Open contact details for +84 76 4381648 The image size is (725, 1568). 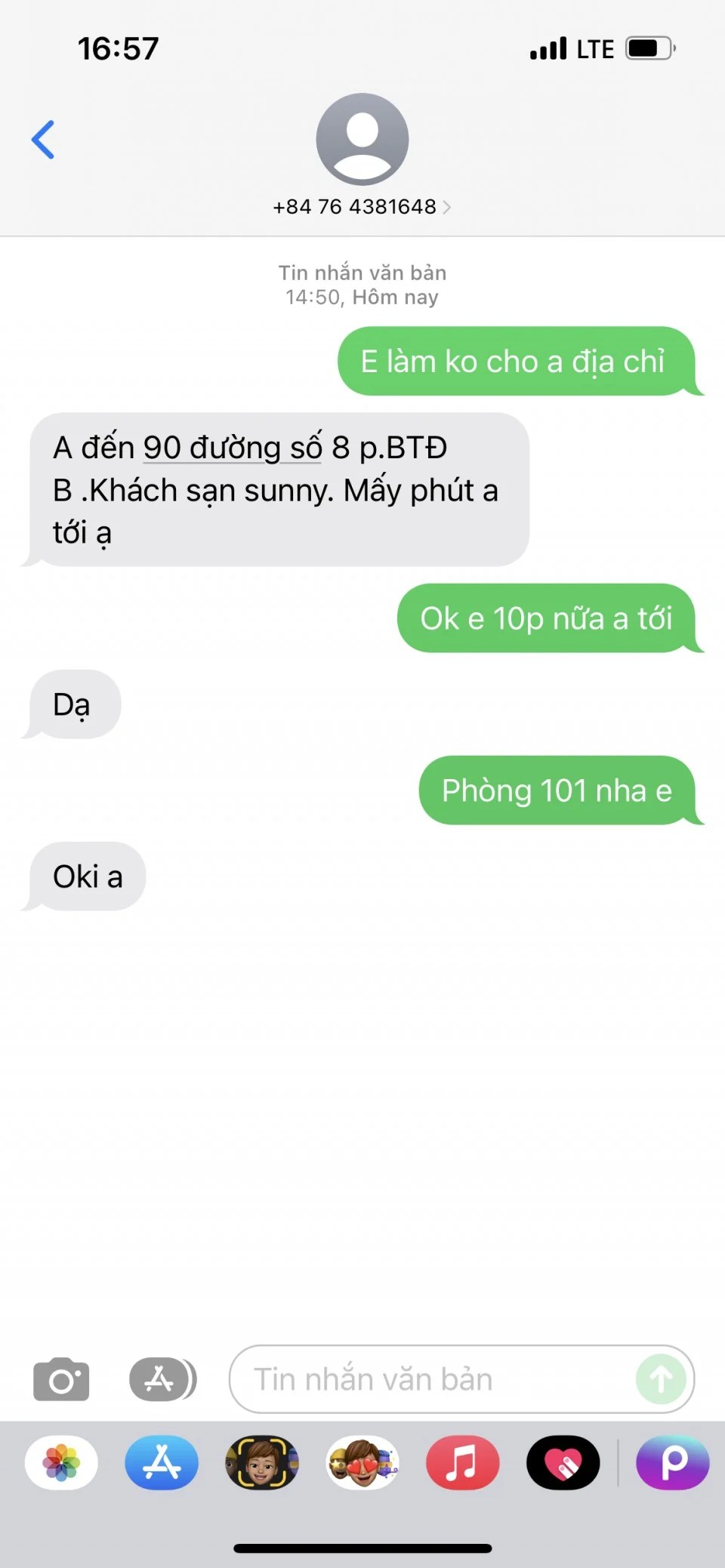click(362, 206)
